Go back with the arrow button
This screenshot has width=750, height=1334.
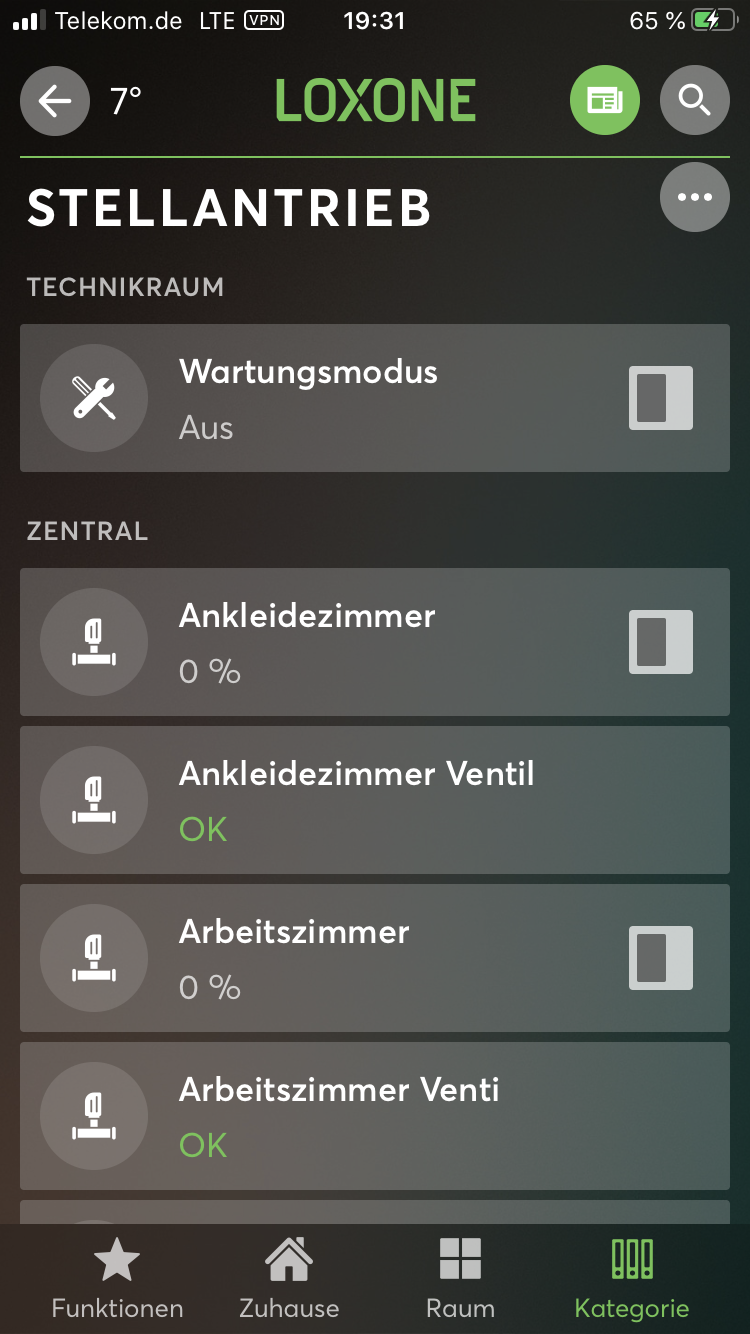(54, 100)
